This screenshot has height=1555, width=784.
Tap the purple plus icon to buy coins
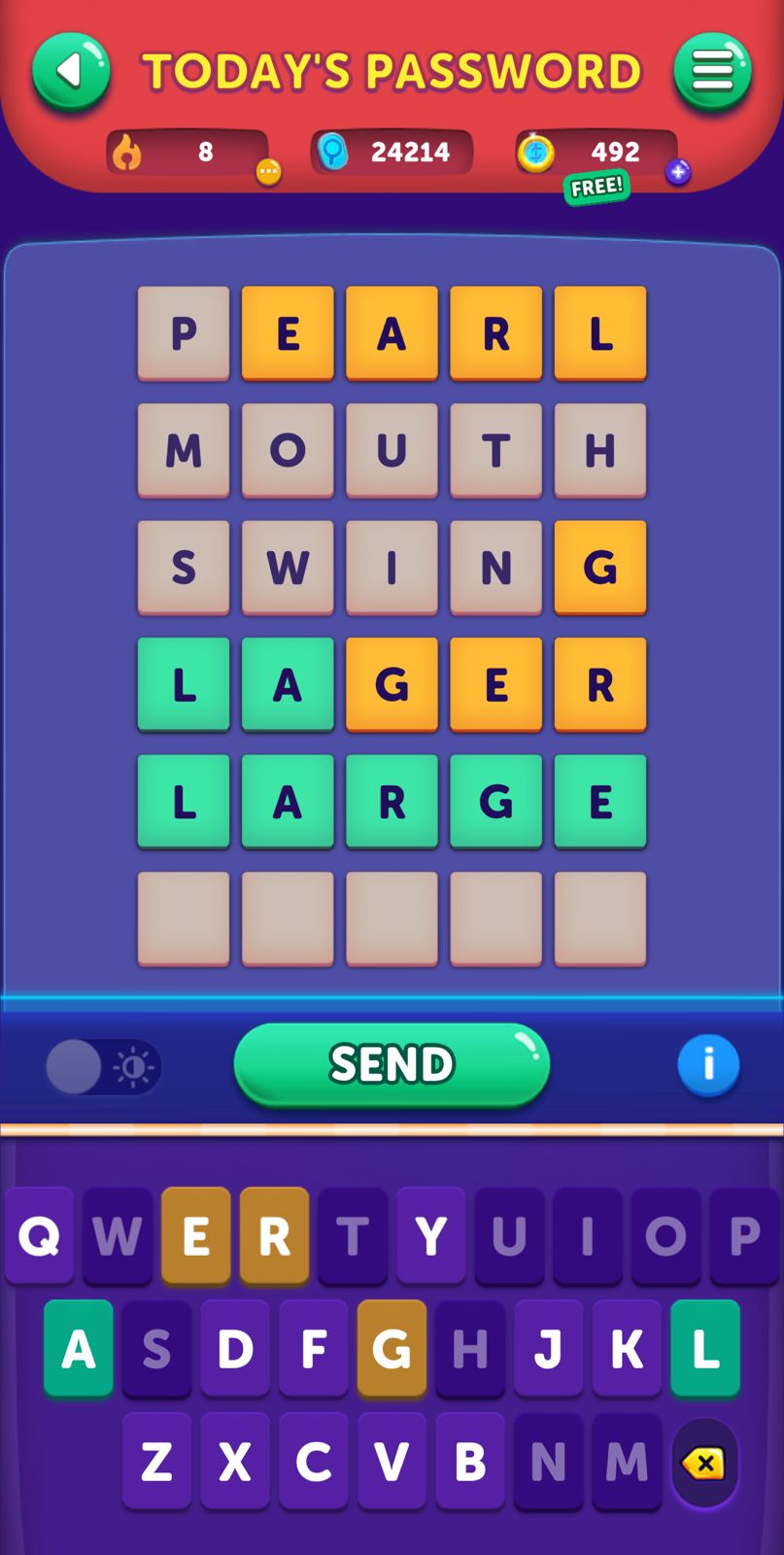click(679, 170)
